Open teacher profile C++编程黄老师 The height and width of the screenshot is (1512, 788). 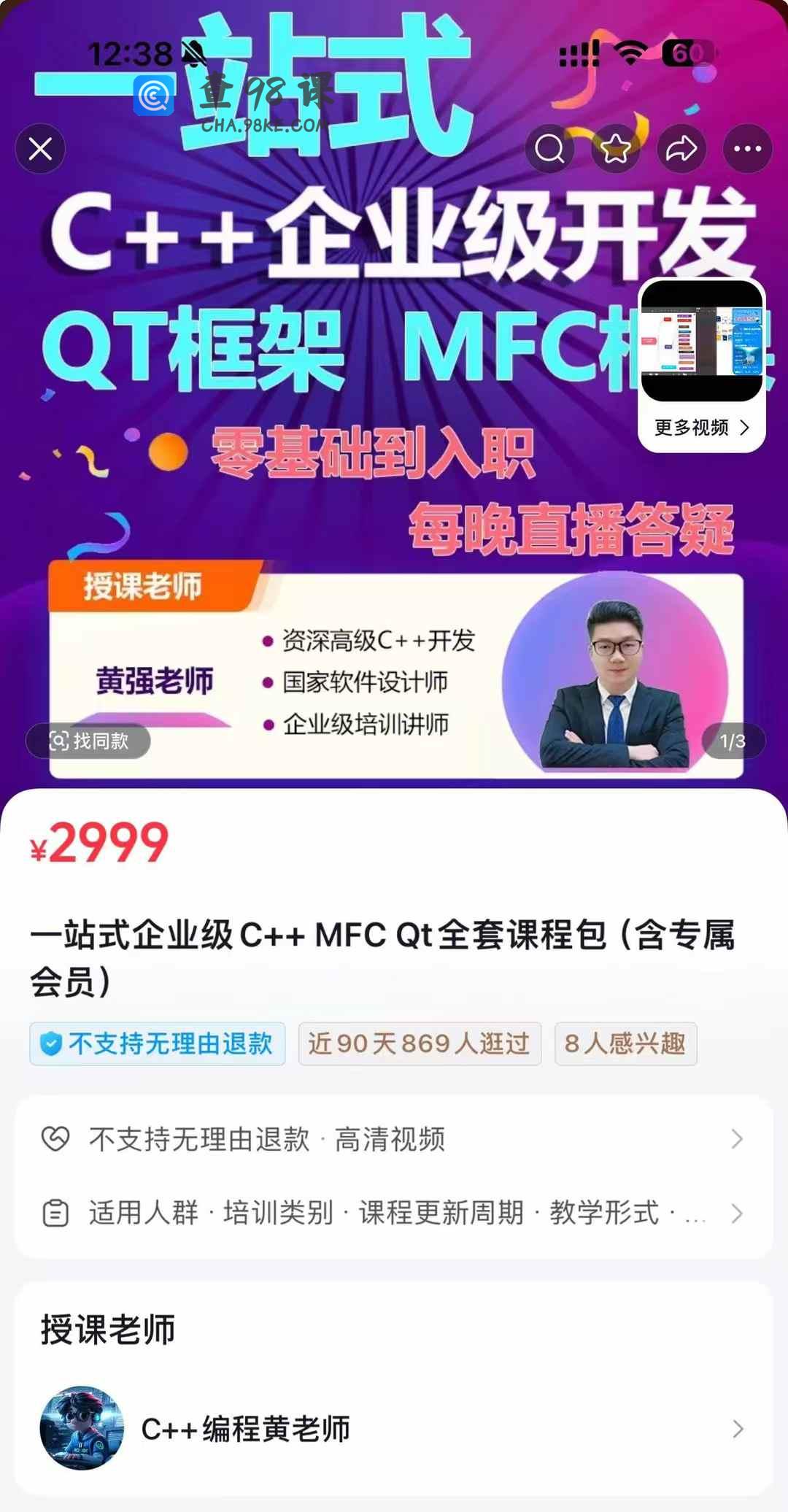point(394,1429)
